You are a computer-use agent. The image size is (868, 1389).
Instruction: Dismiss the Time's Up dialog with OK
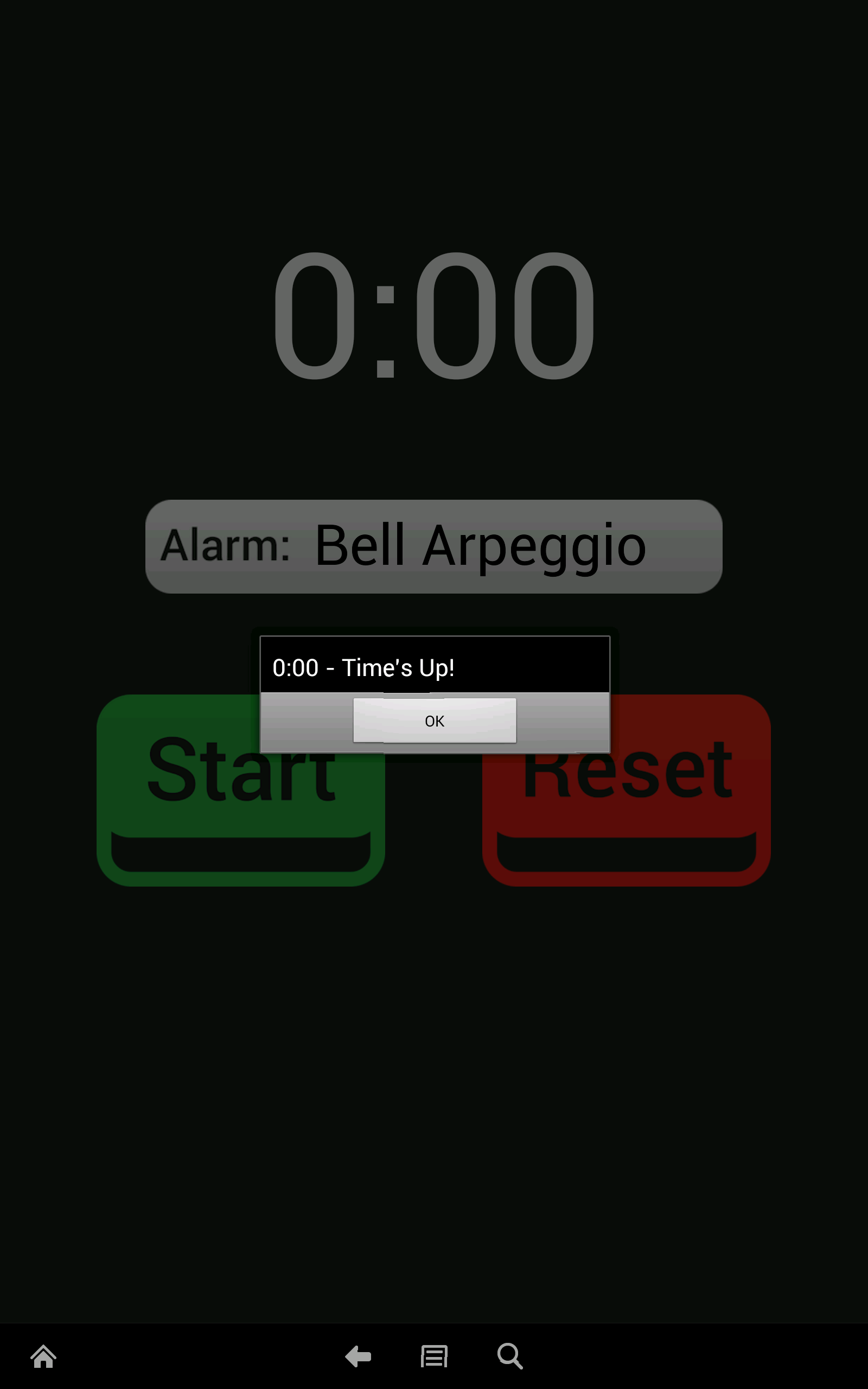coord(434,721)
